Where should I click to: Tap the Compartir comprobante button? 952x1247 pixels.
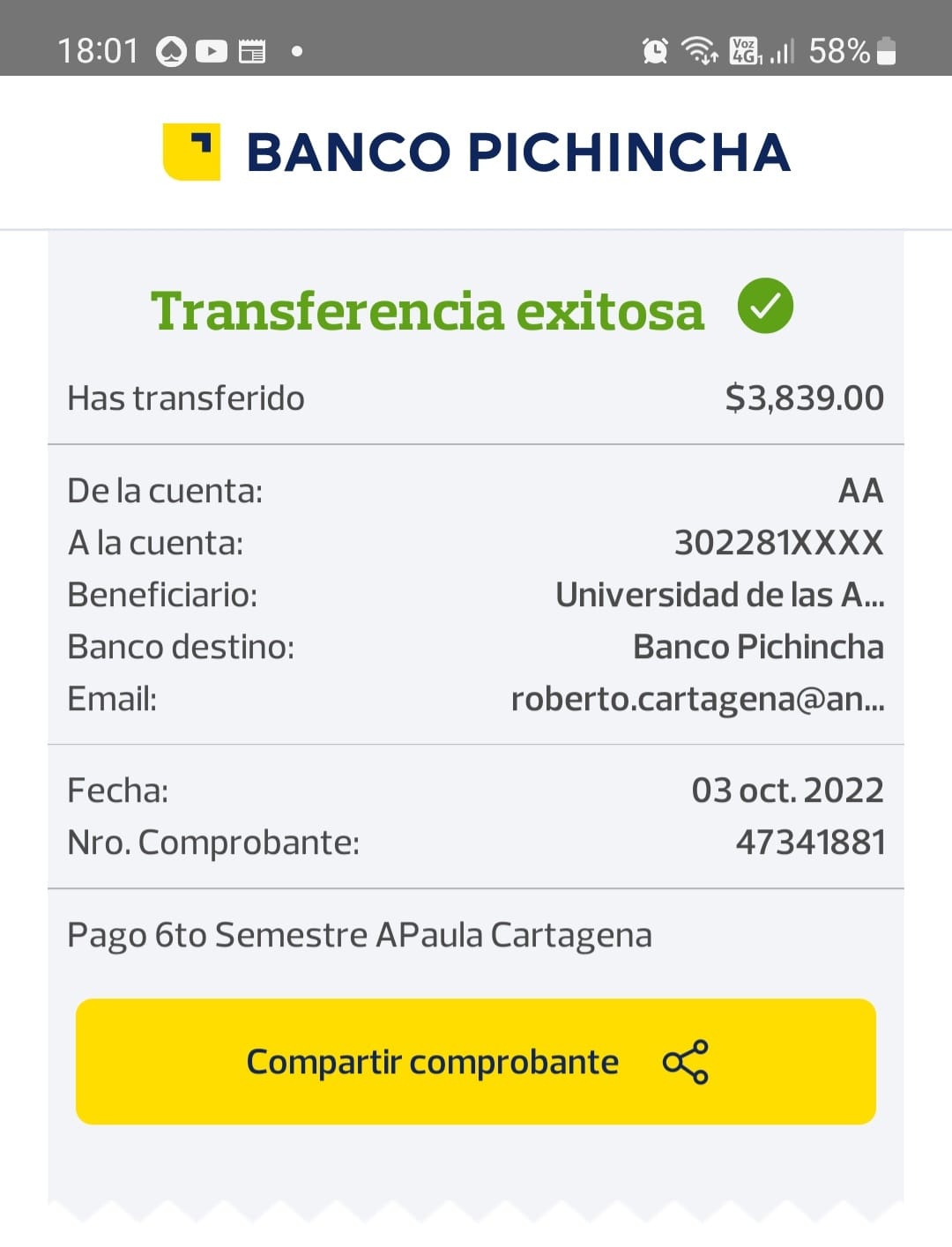click(x=476, y=1061)
